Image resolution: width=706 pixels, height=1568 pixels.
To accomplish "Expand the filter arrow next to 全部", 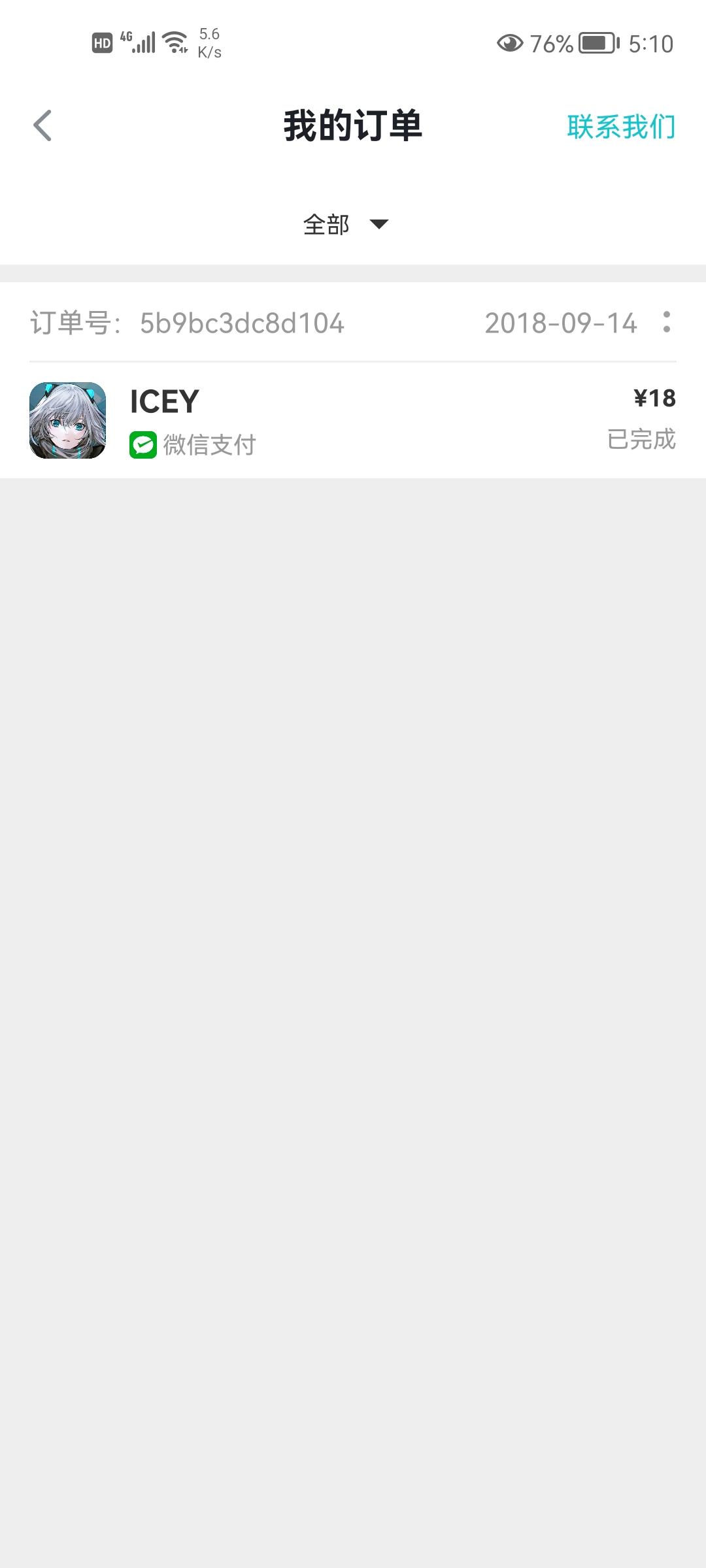I will pyautogui.click(x=380, y=225).
